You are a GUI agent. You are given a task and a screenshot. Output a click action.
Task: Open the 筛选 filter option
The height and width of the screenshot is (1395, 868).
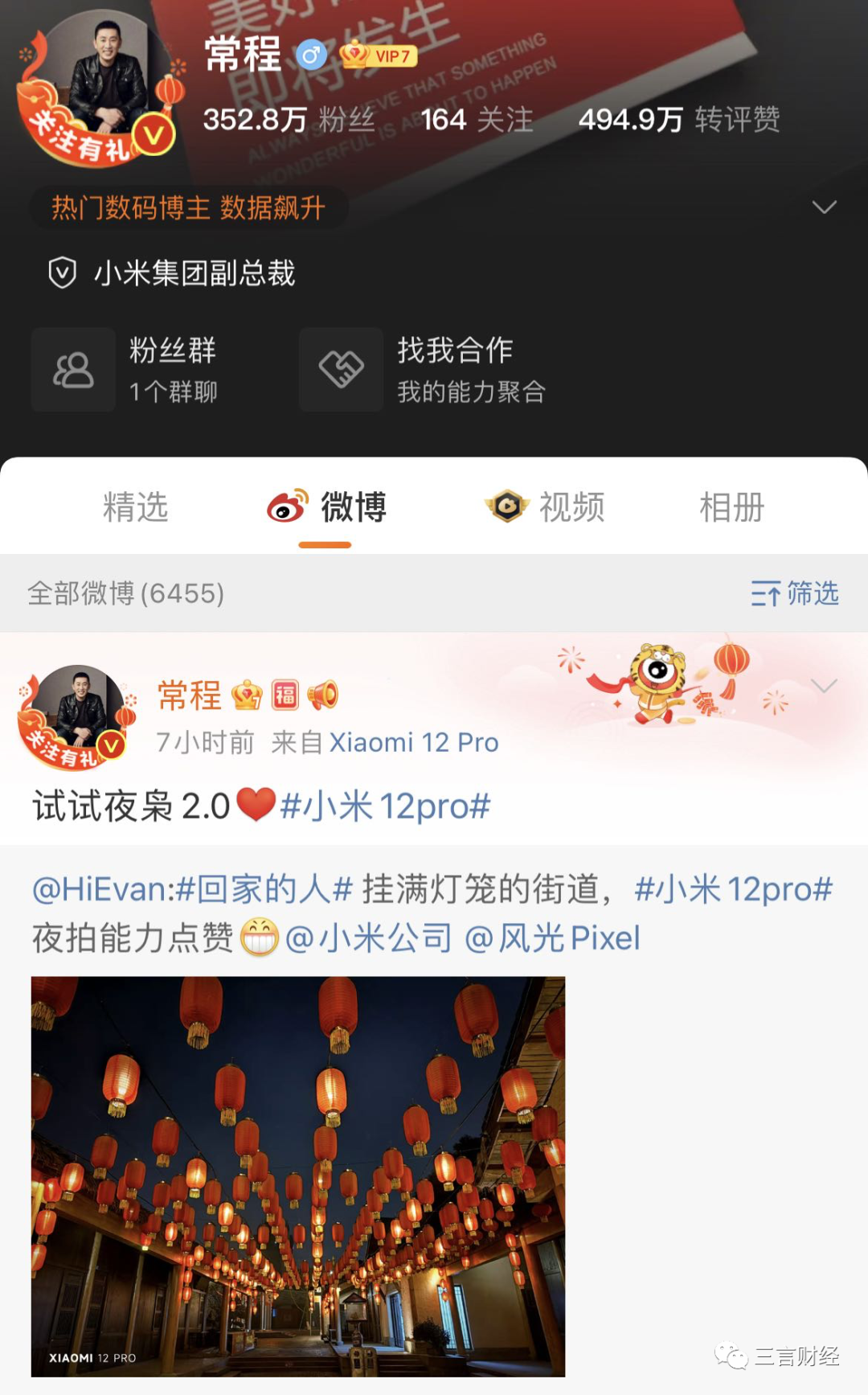tap(795, 593)
